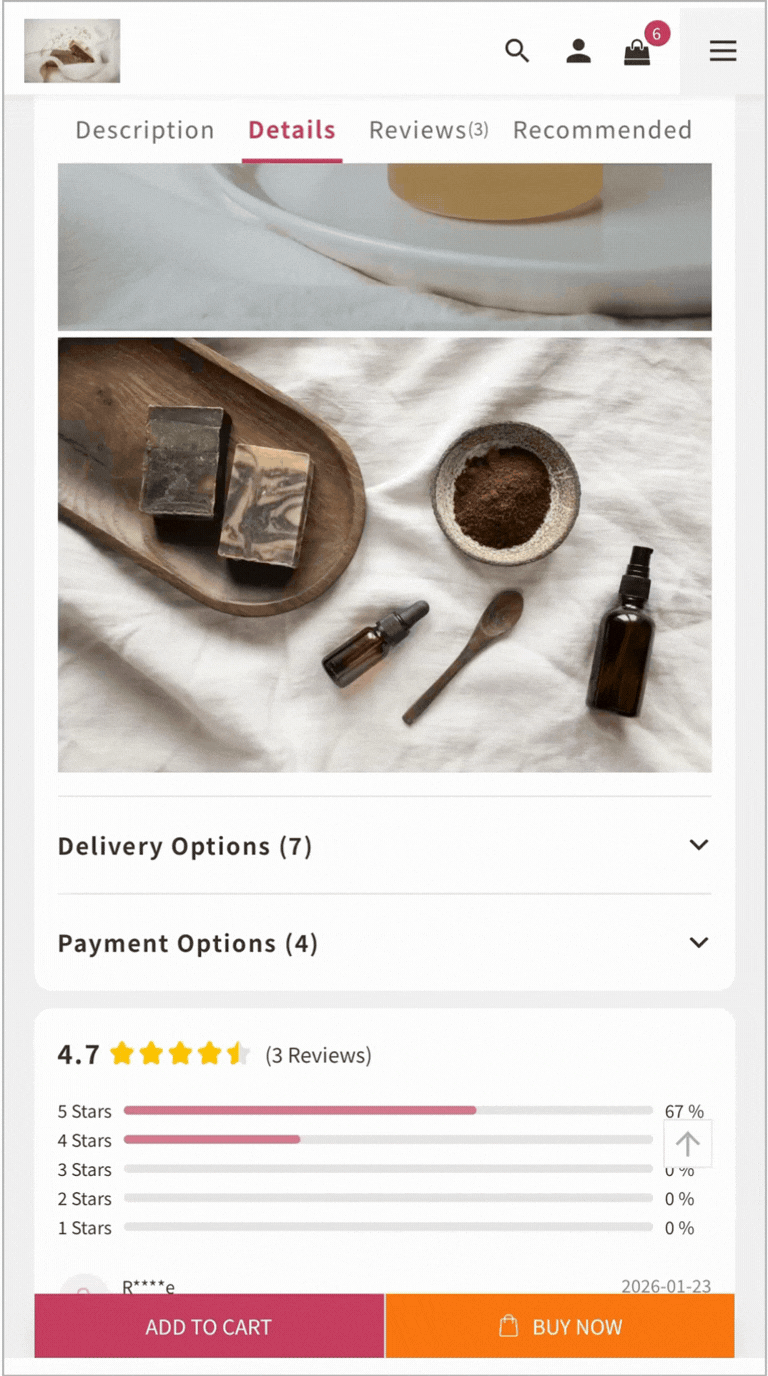Open the user account icon

click(x=578, y=51)
